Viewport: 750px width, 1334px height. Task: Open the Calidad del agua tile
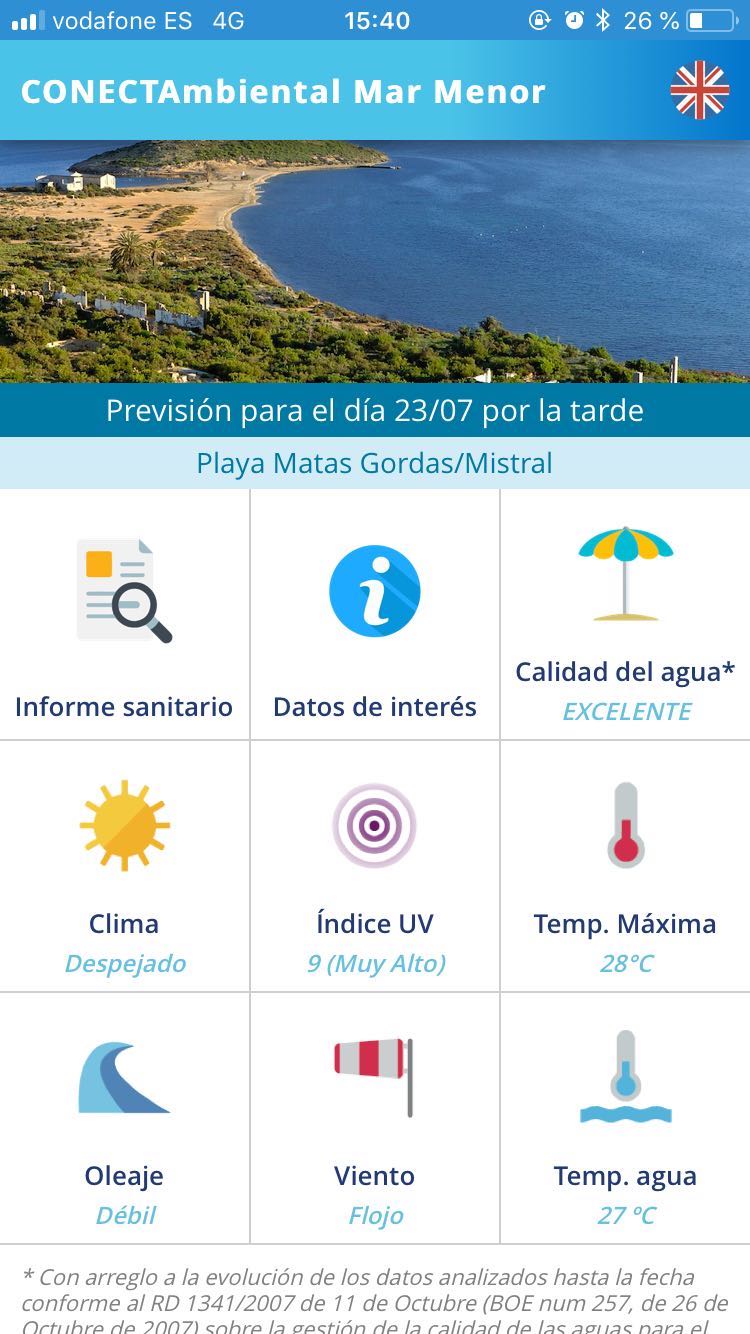[625, 615]
